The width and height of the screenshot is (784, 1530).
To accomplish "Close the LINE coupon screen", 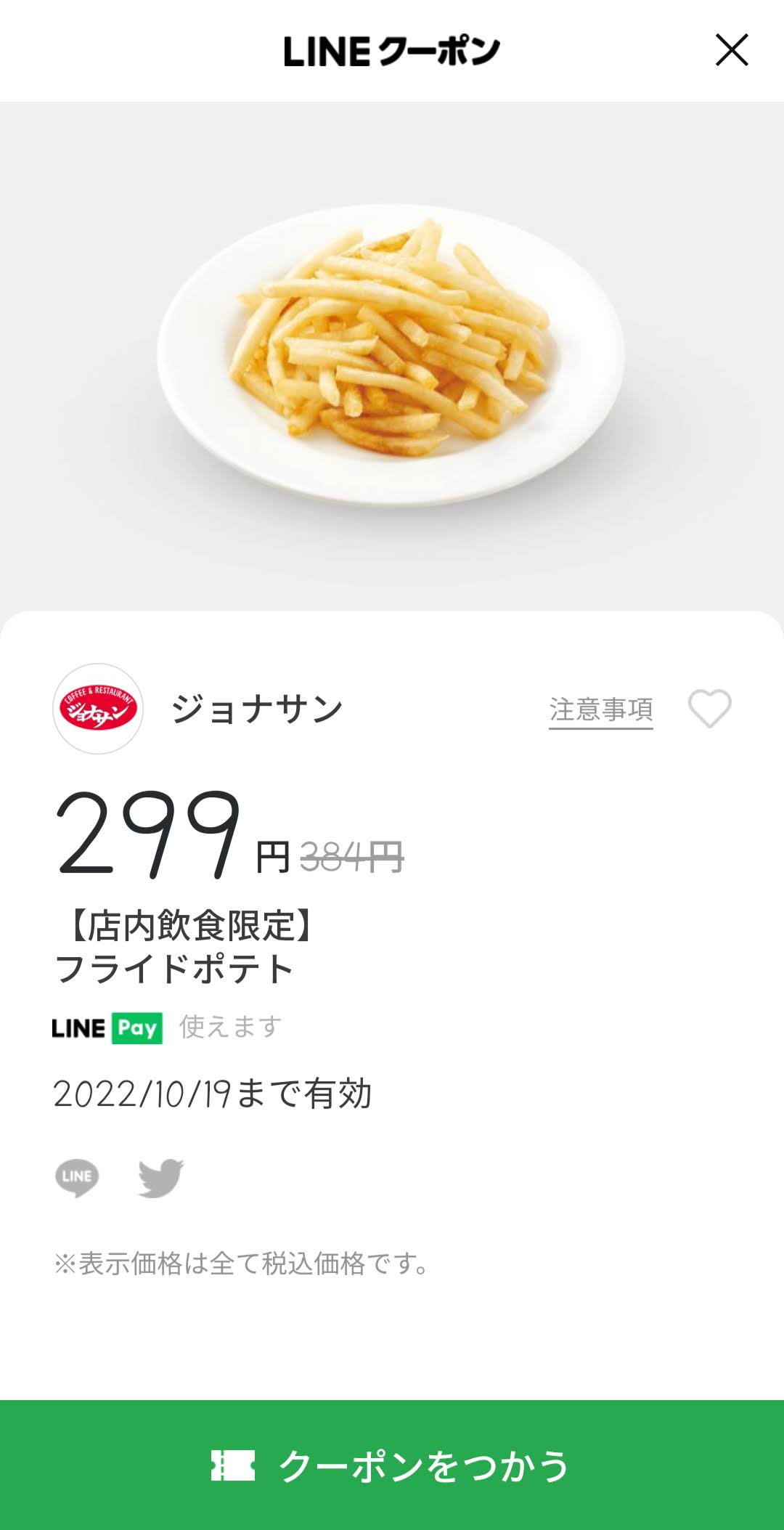I will pyautogui.click(x=731, y=50).
